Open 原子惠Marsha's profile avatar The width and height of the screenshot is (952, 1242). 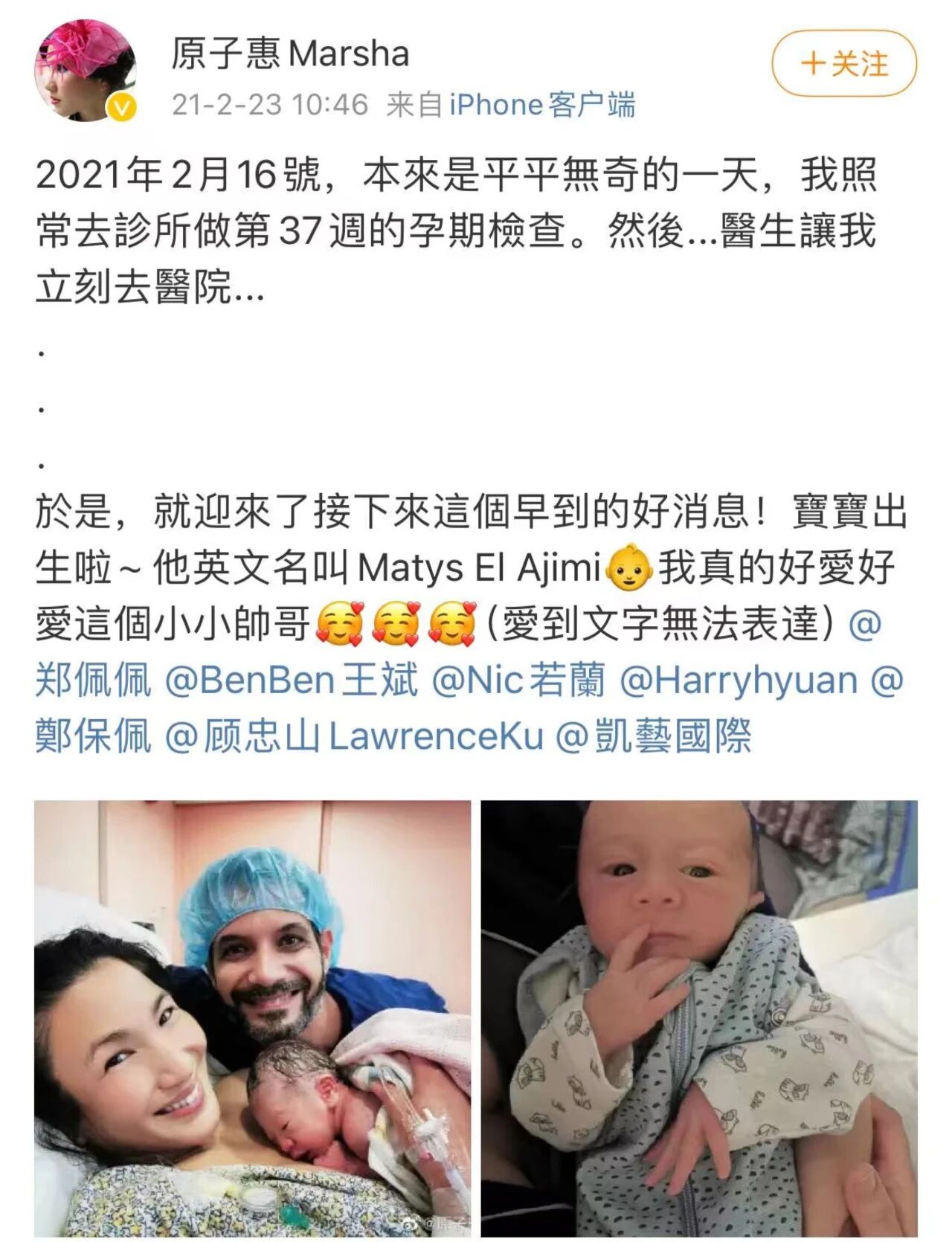[x=86, y=71]
